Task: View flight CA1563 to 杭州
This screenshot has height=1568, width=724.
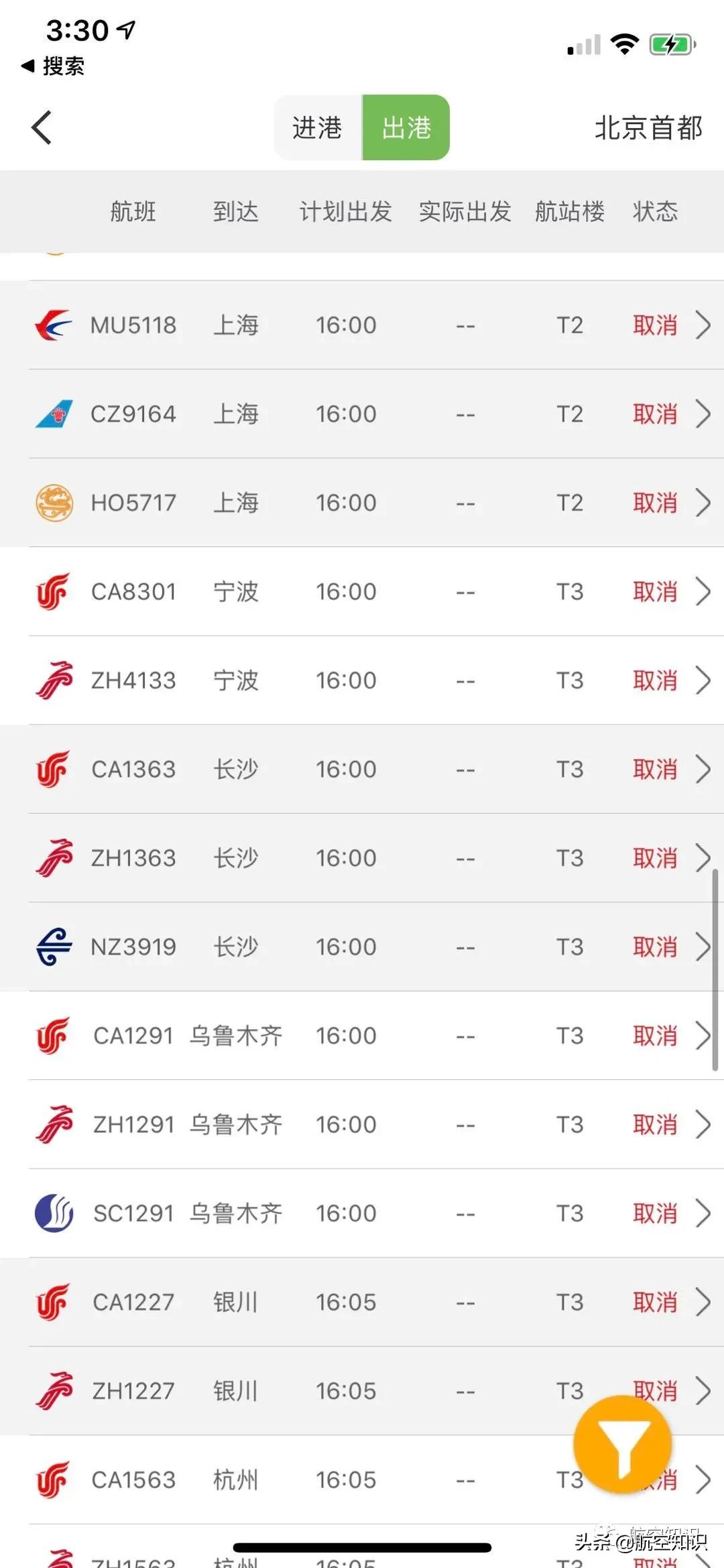Action: click(362, 1480)
